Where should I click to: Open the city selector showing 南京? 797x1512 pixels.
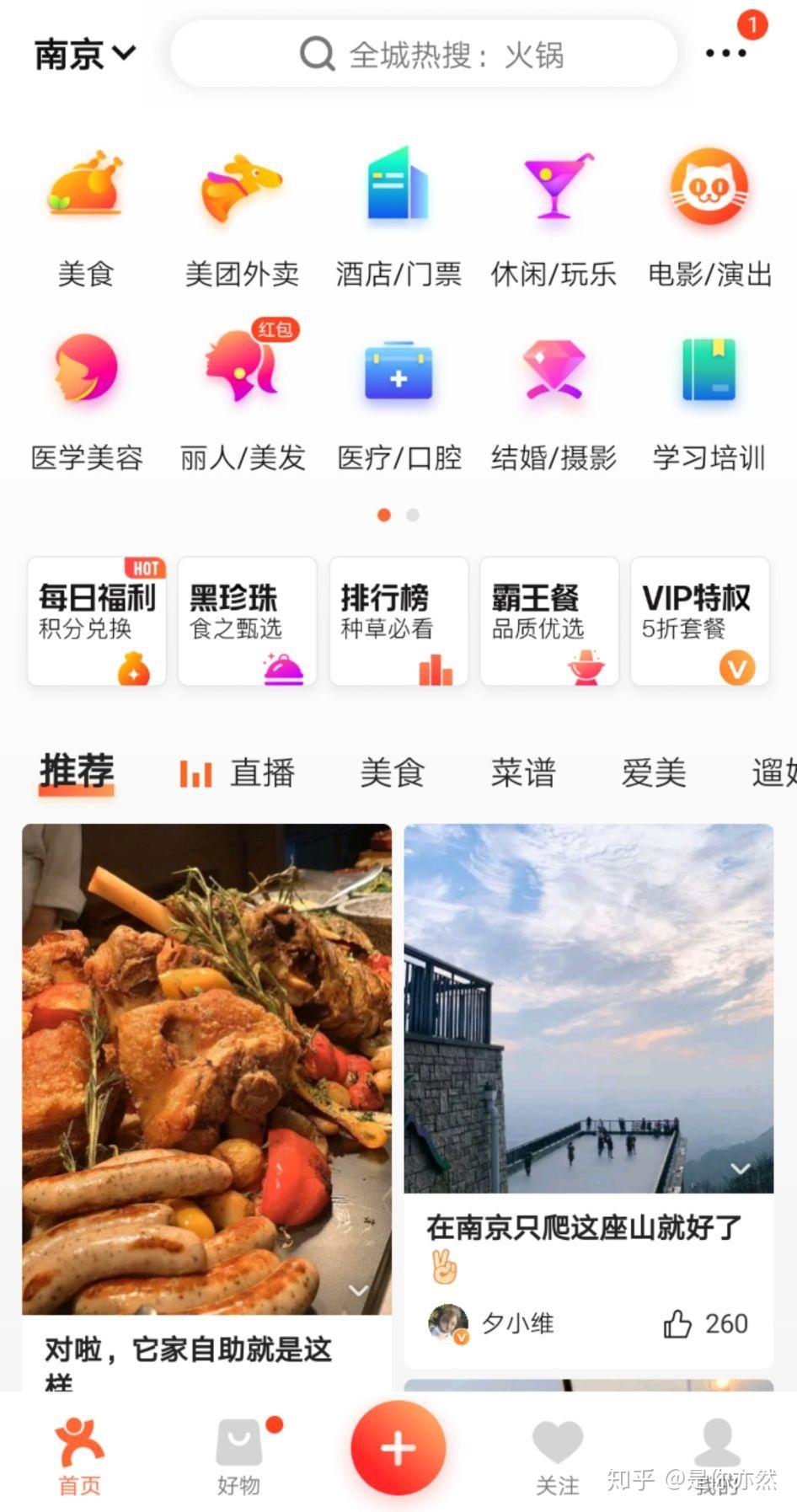(83, 53)
